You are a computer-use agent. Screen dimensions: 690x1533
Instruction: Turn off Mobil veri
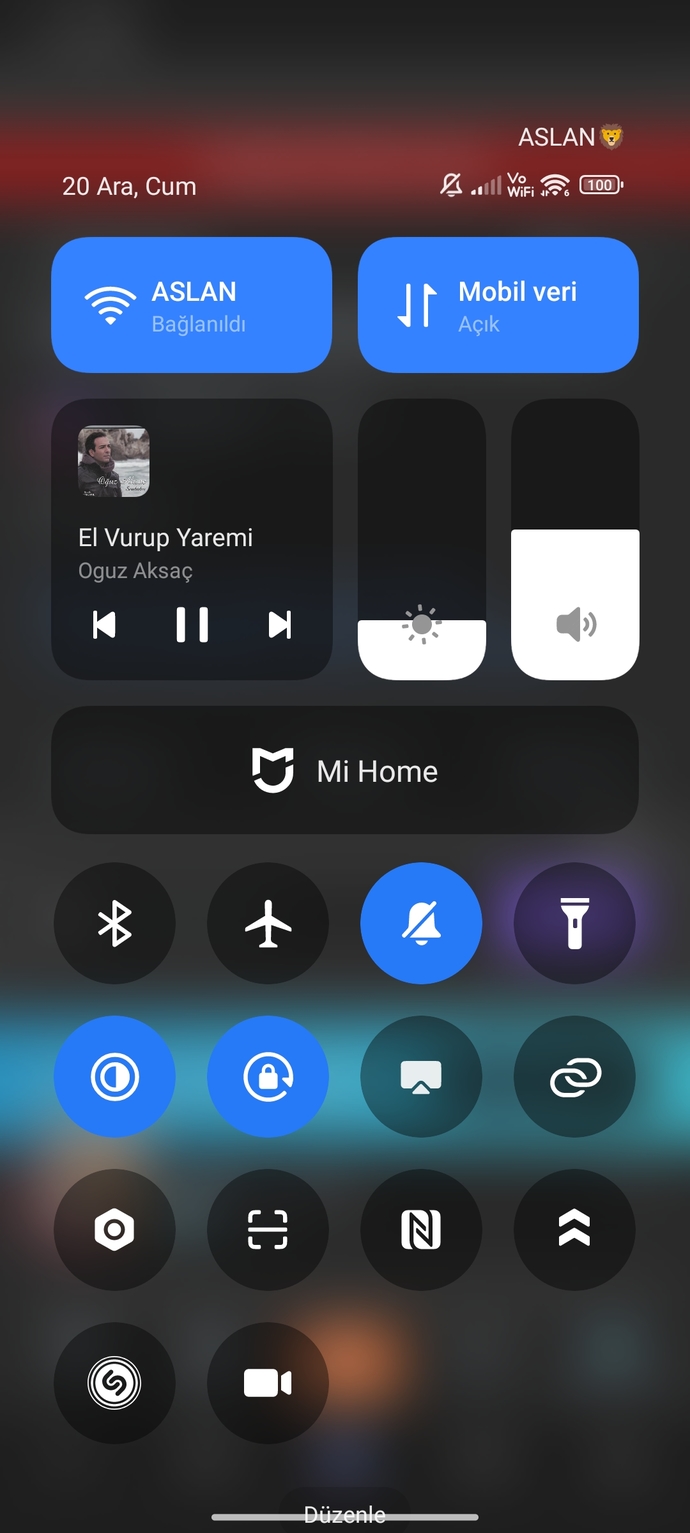(x=498, y=305)
